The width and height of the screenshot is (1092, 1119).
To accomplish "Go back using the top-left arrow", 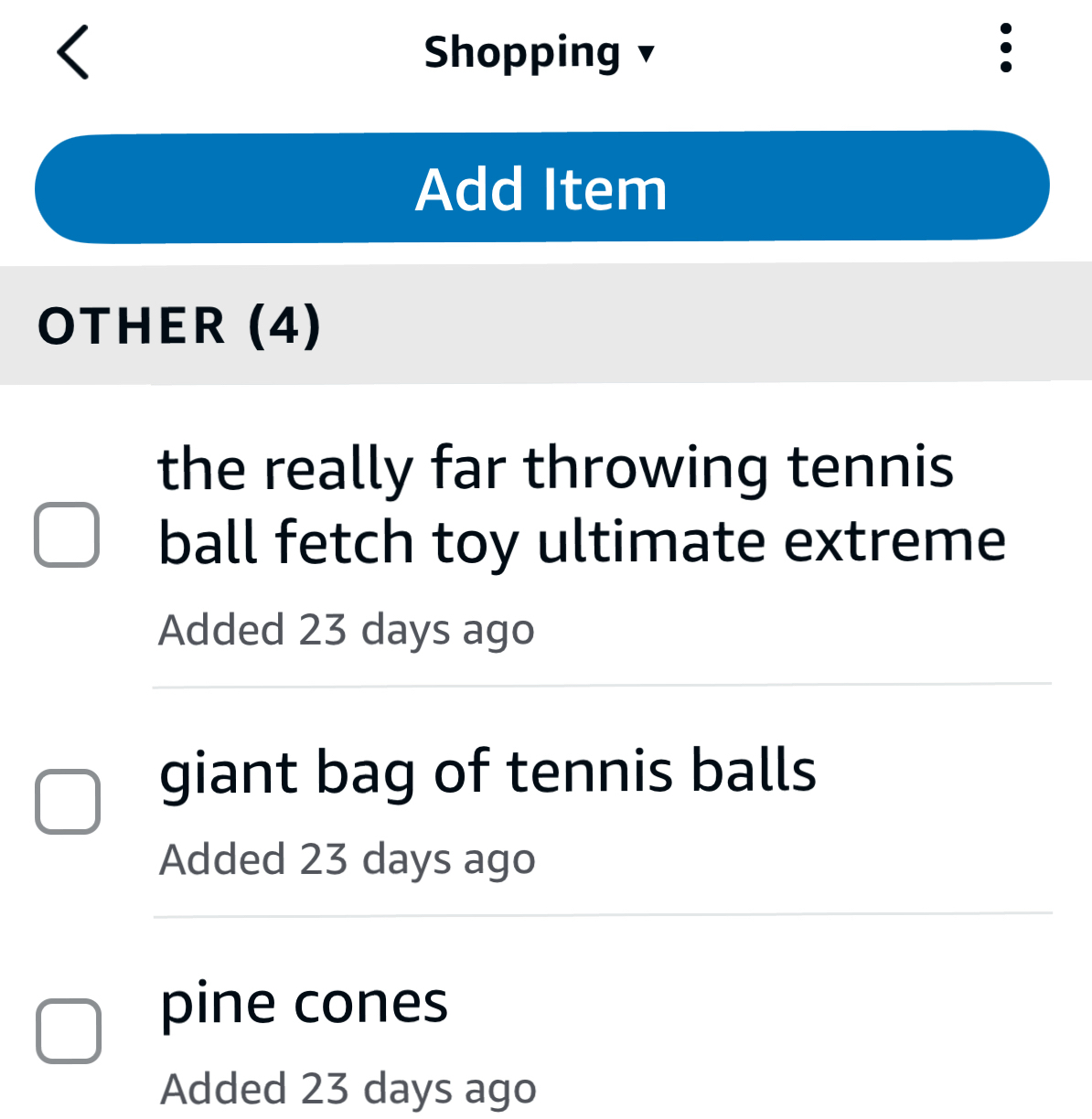I will pos(73,52).
